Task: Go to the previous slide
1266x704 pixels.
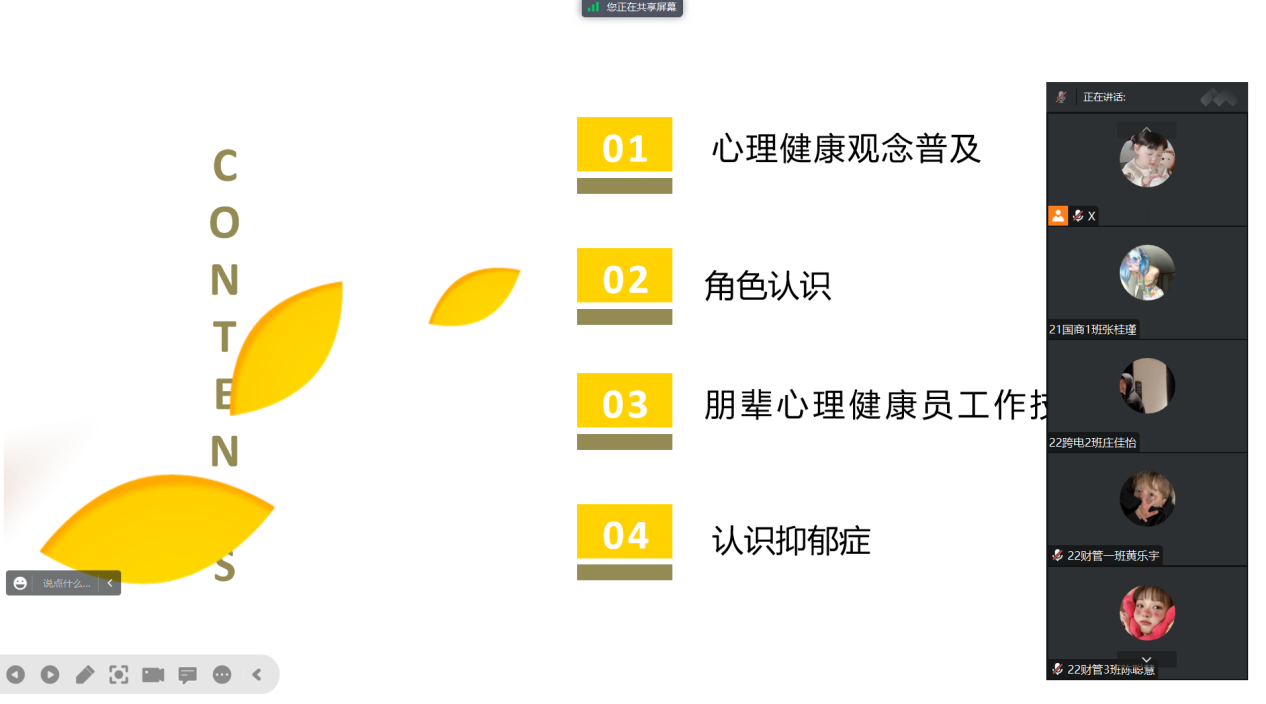Action: 15,675
